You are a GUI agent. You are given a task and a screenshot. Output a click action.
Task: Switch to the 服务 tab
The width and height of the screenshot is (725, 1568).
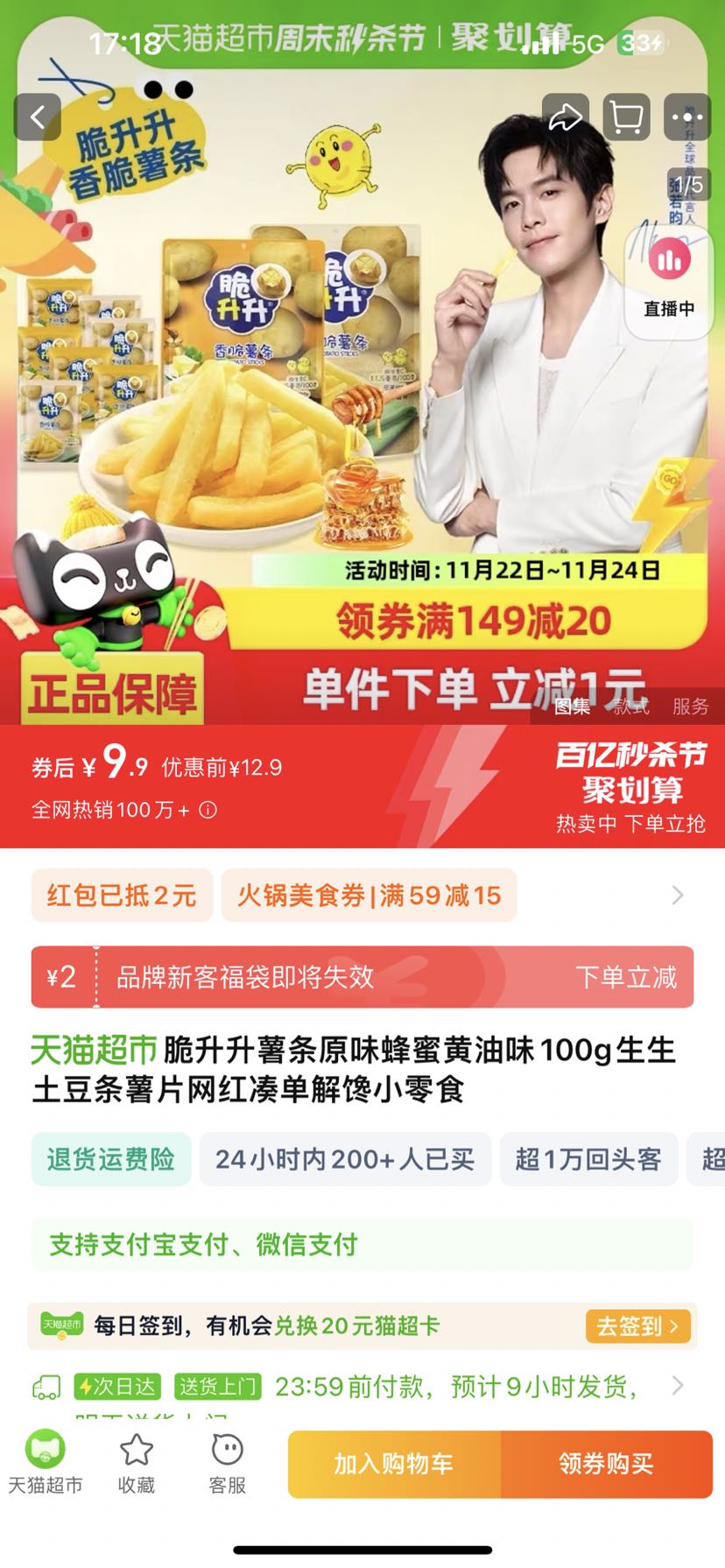tap(690, 707)
